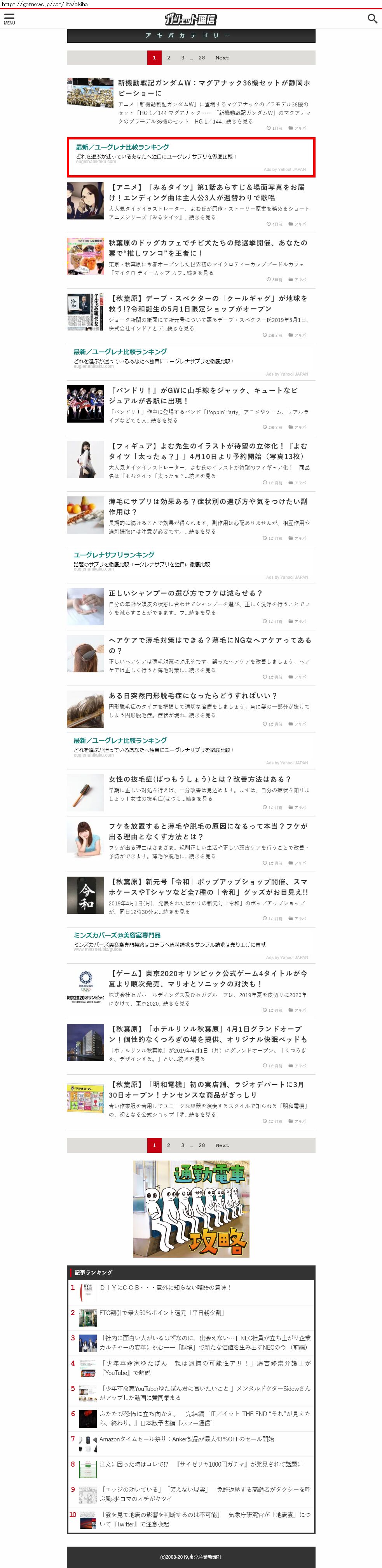The height and width of the screenshot is (1568, 382).
Task: Open ranking item 7 Amazon Anker sale
Action: tap(187, 1439)
